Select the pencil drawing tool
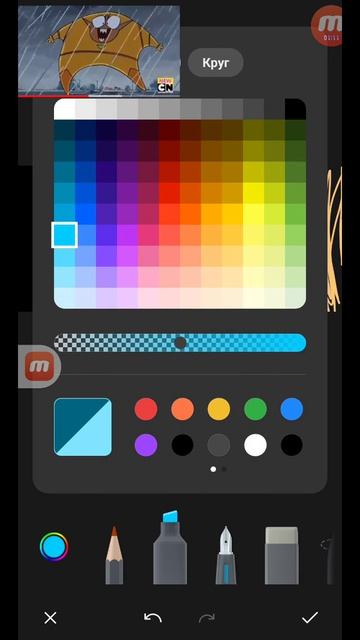 (x=114, y=556)
